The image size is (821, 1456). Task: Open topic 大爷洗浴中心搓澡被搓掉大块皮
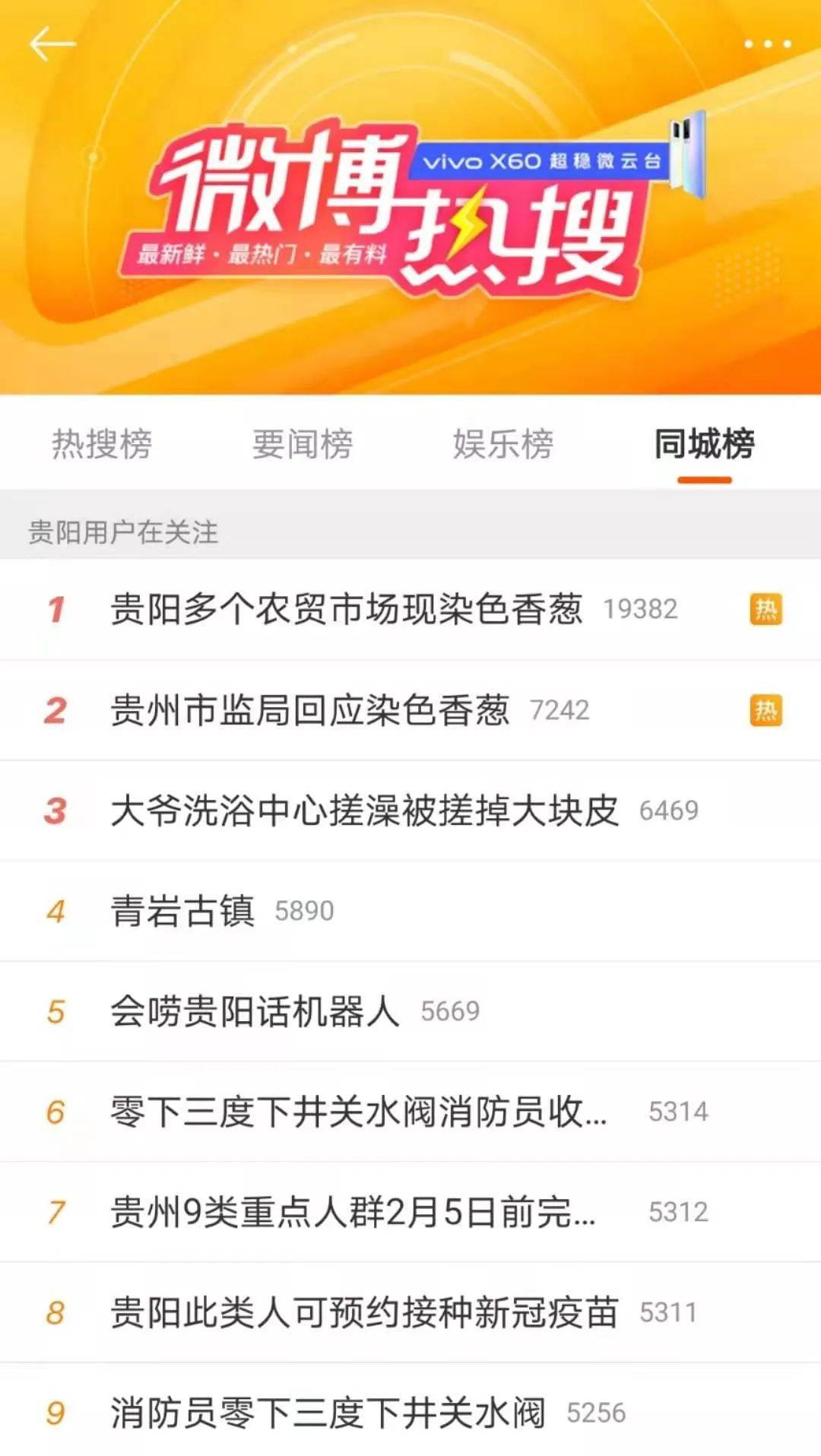point(365,810)
